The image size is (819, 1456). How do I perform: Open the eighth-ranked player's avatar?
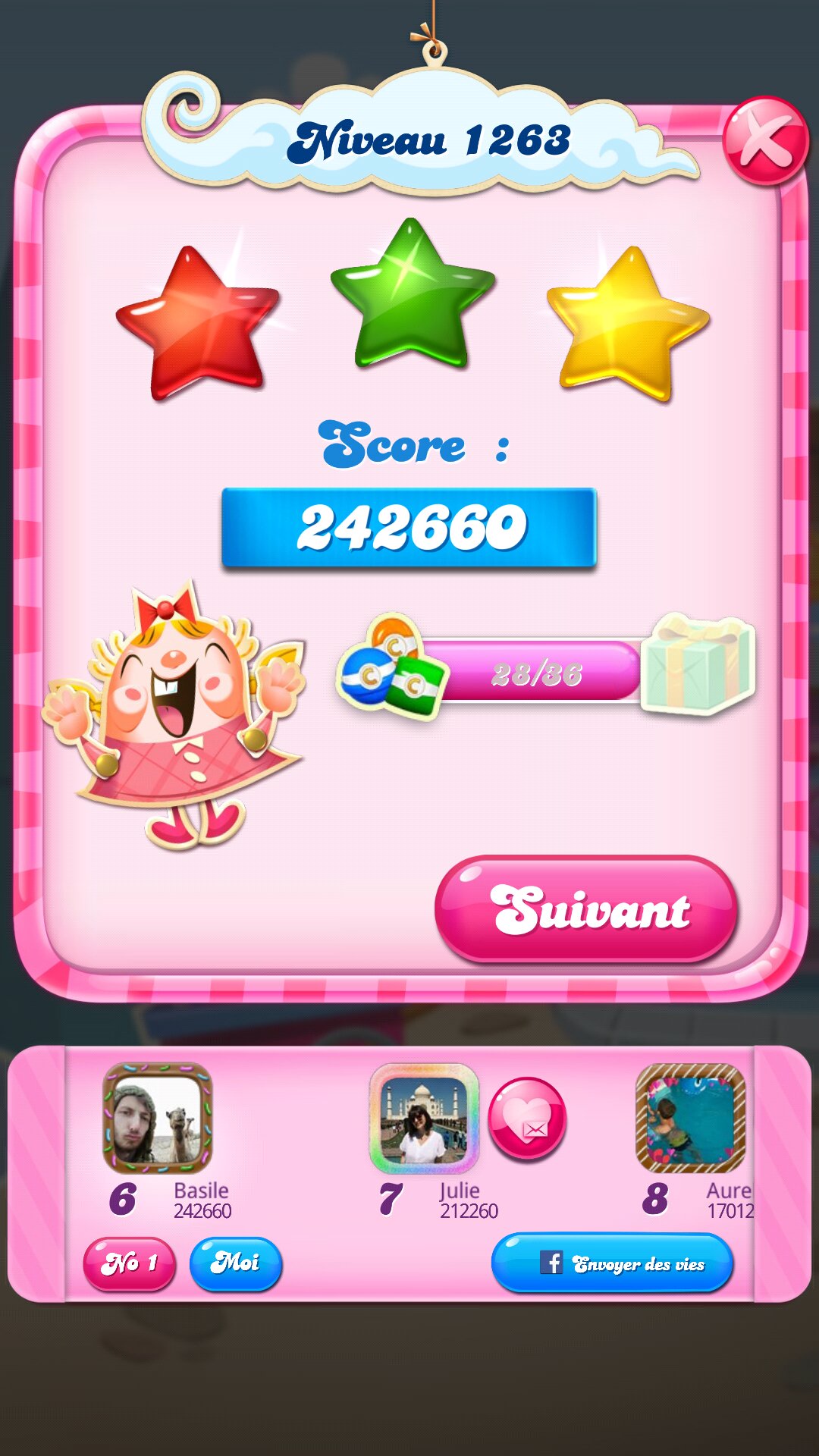[x=690, y=1118]
